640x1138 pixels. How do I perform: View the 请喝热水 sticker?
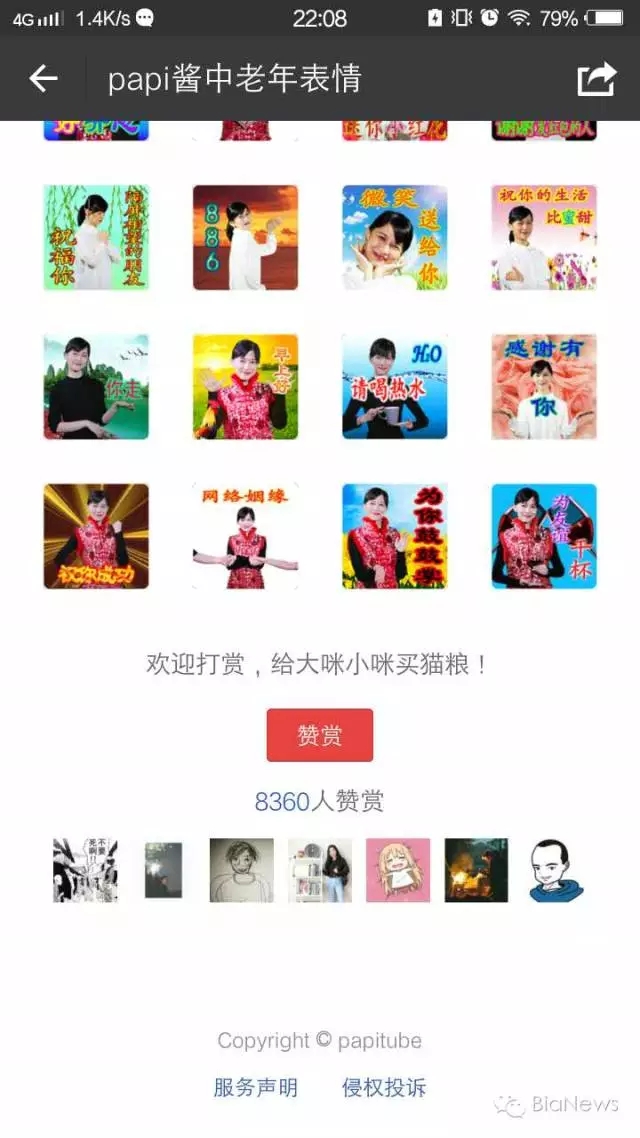coord(395,387)
